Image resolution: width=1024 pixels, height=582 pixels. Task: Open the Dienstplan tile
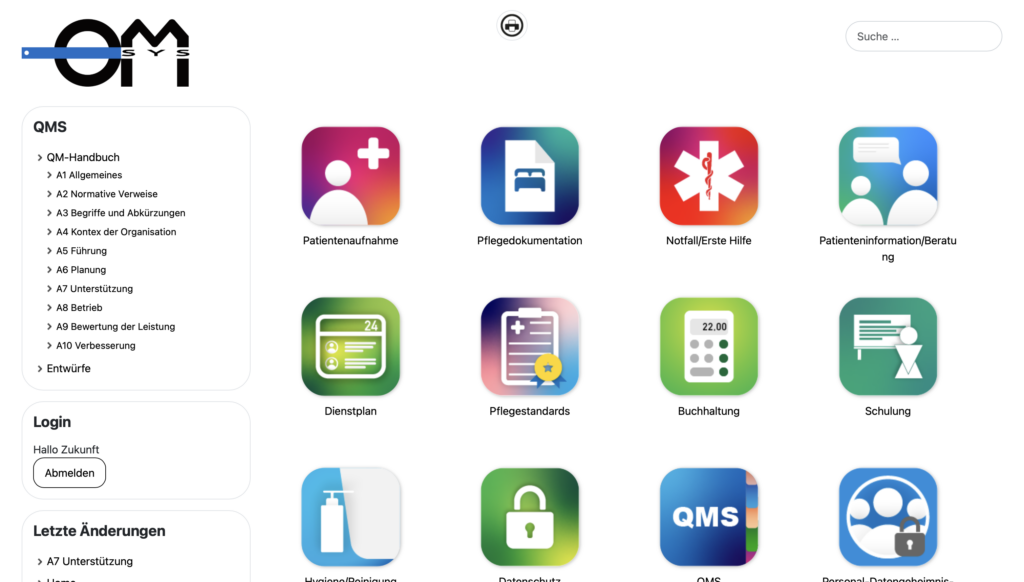pos(350,346)
